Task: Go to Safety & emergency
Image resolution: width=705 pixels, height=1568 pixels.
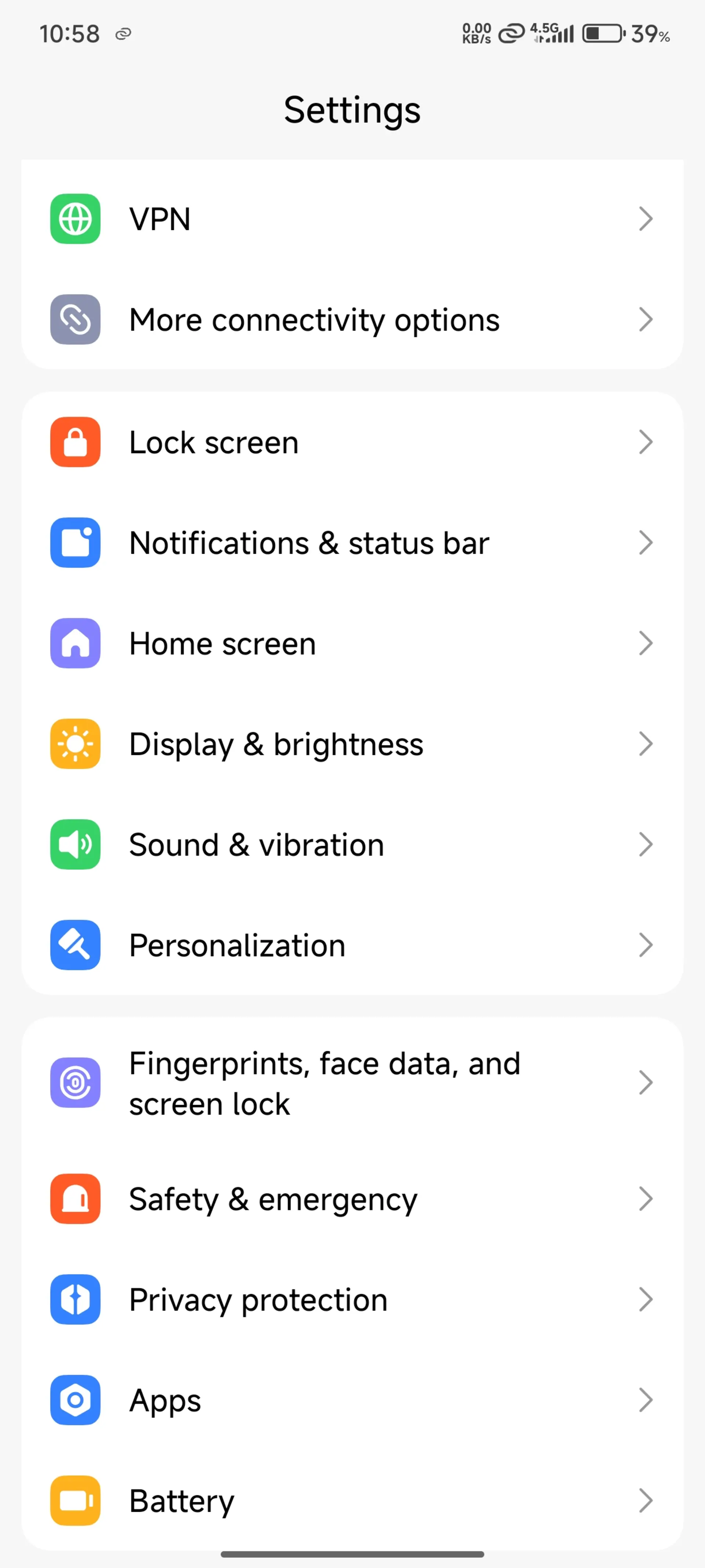Action: pos(352,1198)
